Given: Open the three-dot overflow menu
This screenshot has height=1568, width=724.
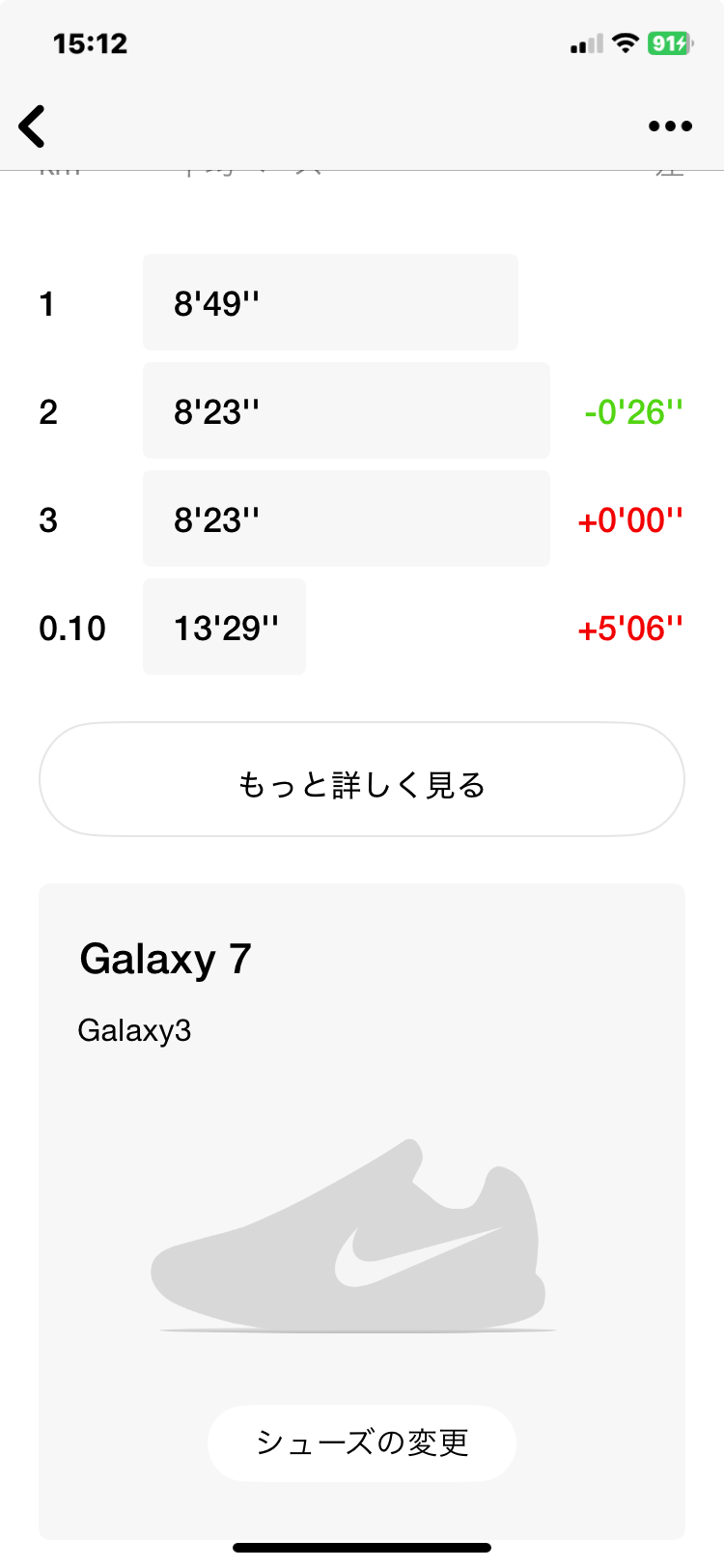Looking at the screenshot, I should (x=670, y=126).
